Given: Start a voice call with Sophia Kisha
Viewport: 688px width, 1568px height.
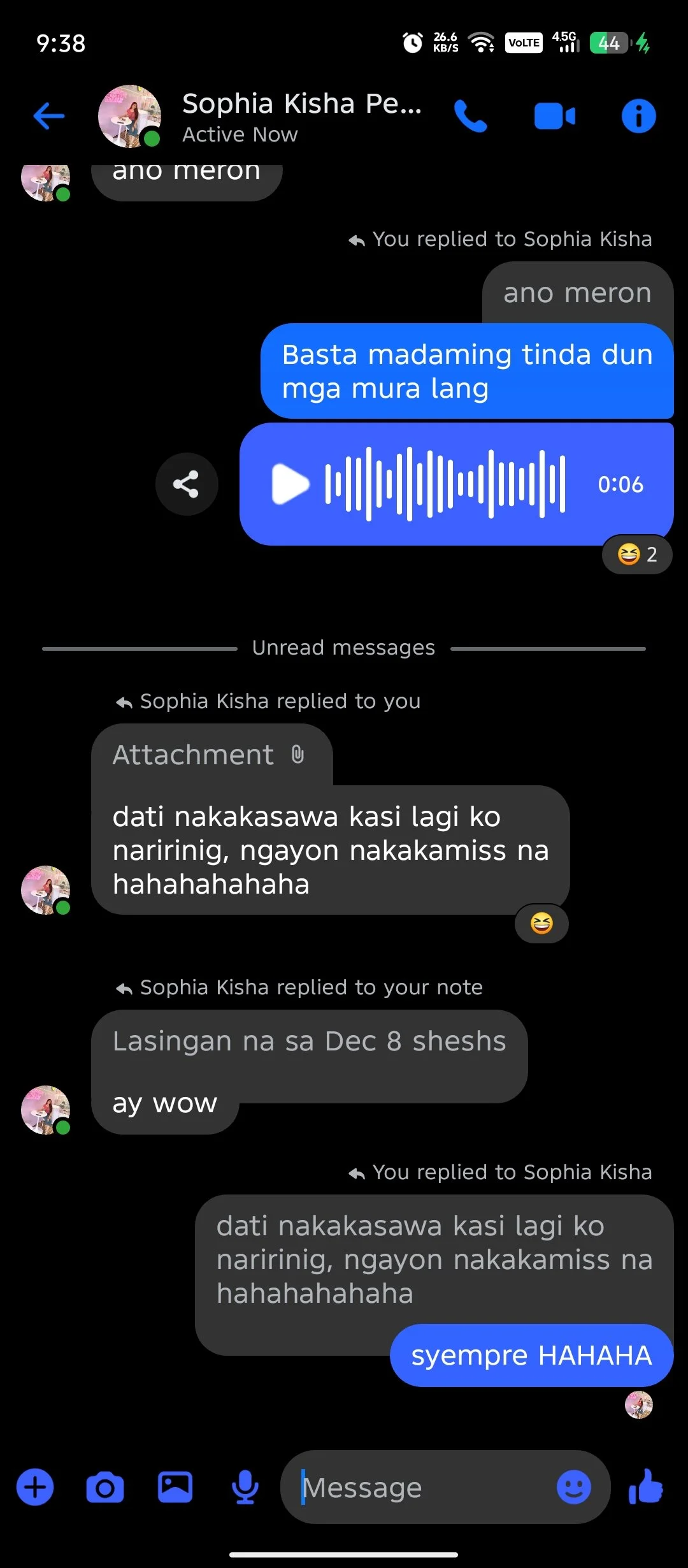Looking at the screenshot, I should (x=471, y=117).
